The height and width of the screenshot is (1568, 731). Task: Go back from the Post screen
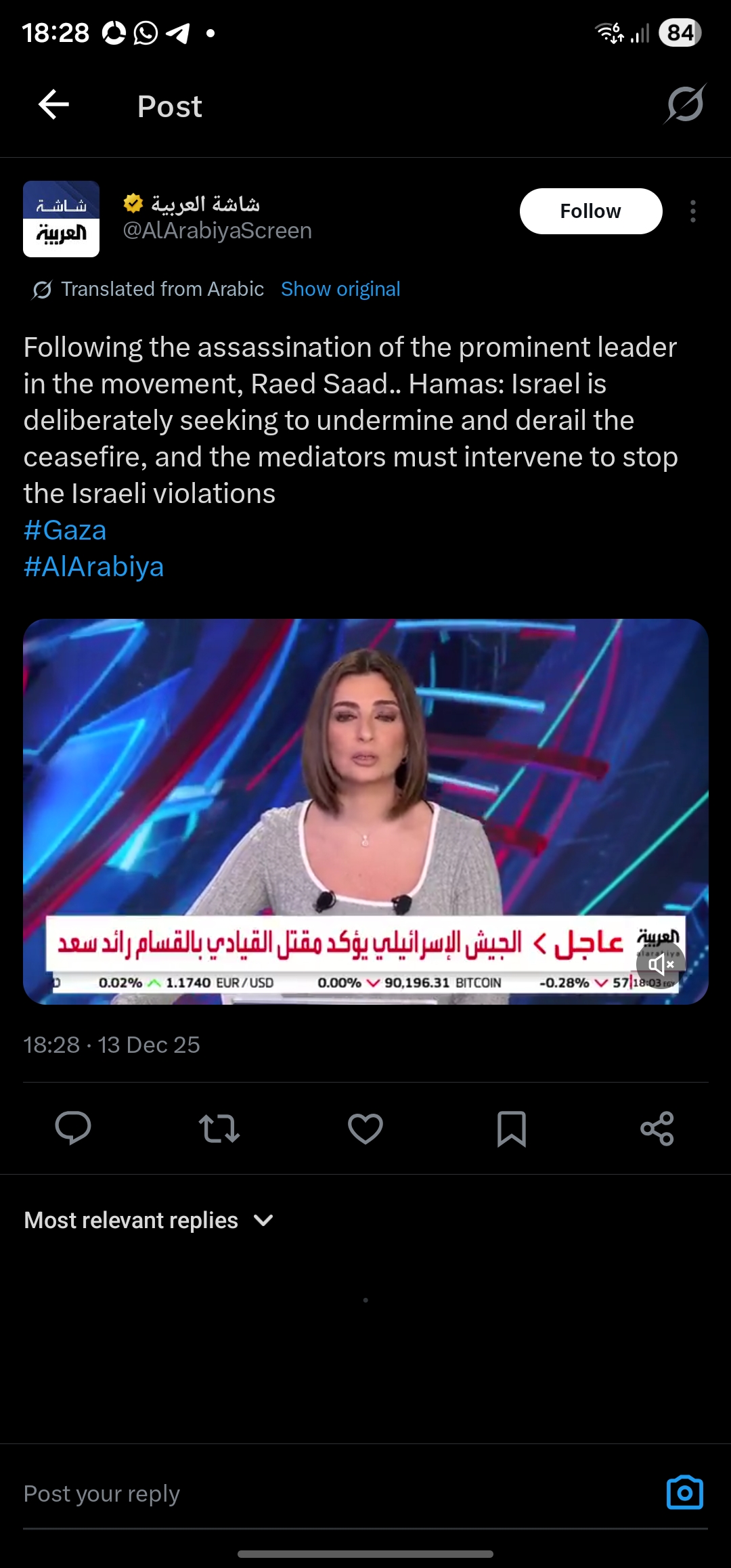click(53, 105)
